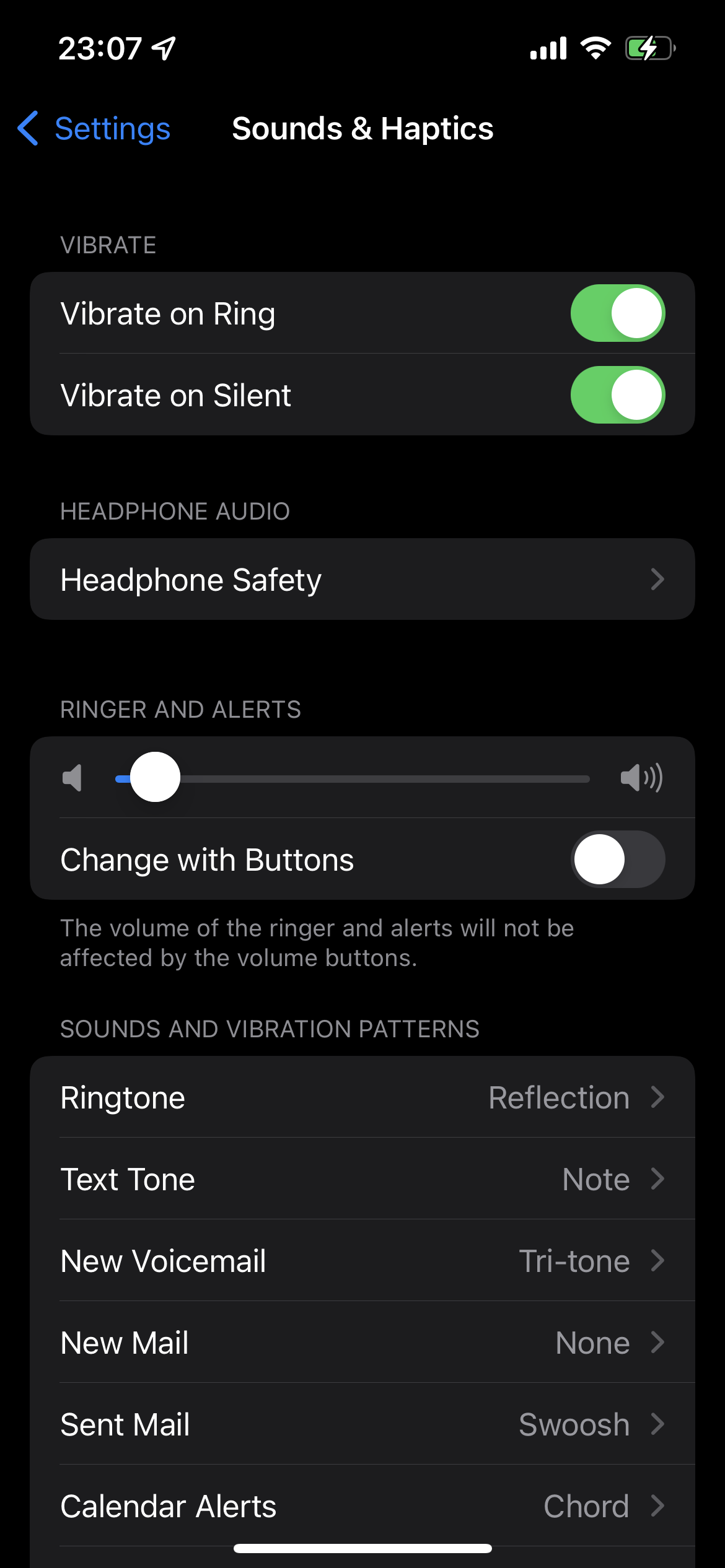Tap the clock showing 23:07
This screenshot has width=725, height=1568.
click(99, 48)
